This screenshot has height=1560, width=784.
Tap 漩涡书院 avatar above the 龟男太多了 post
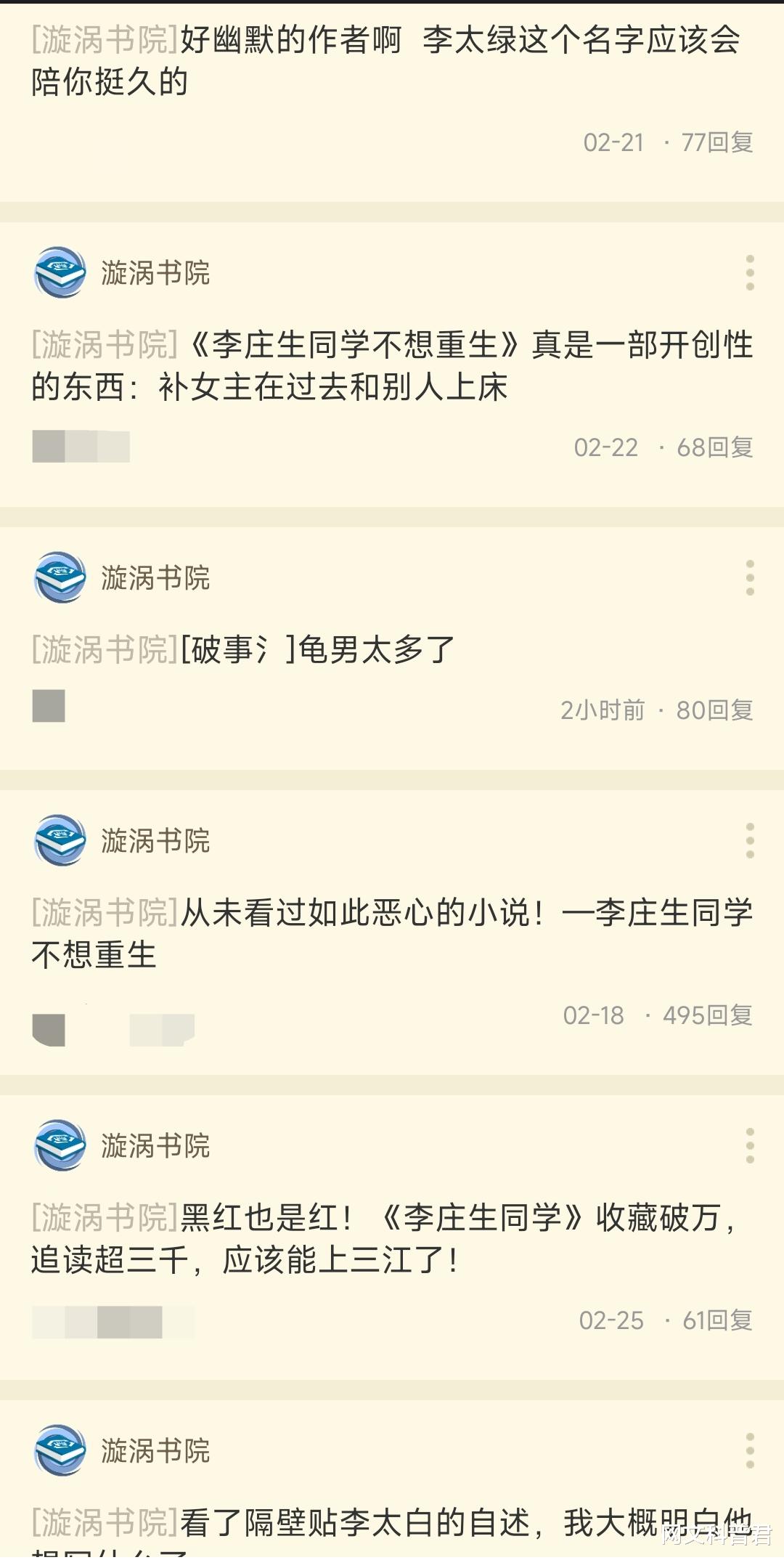click(60, 578)
